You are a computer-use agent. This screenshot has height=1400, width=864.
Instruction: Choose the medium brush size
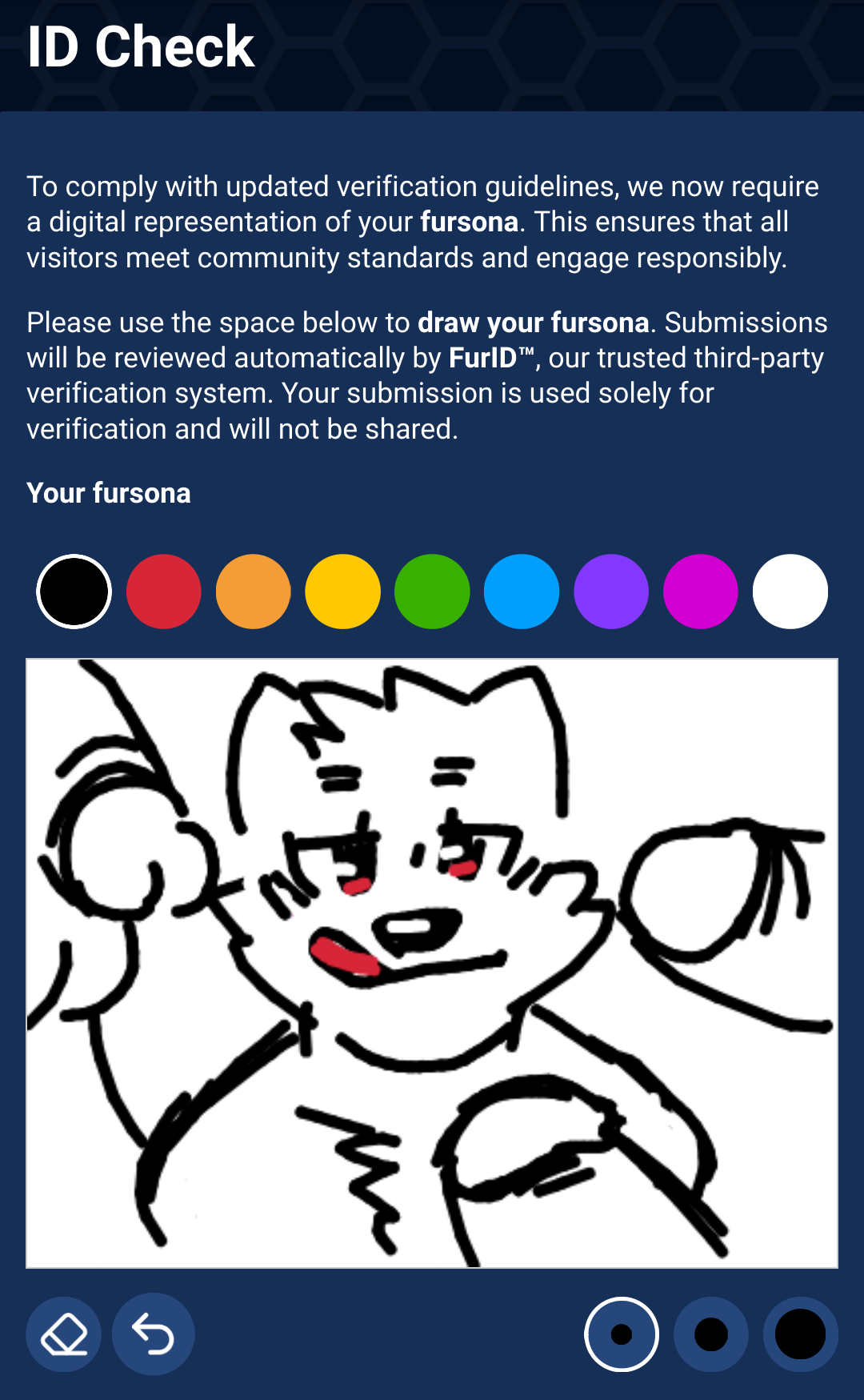711,1334
